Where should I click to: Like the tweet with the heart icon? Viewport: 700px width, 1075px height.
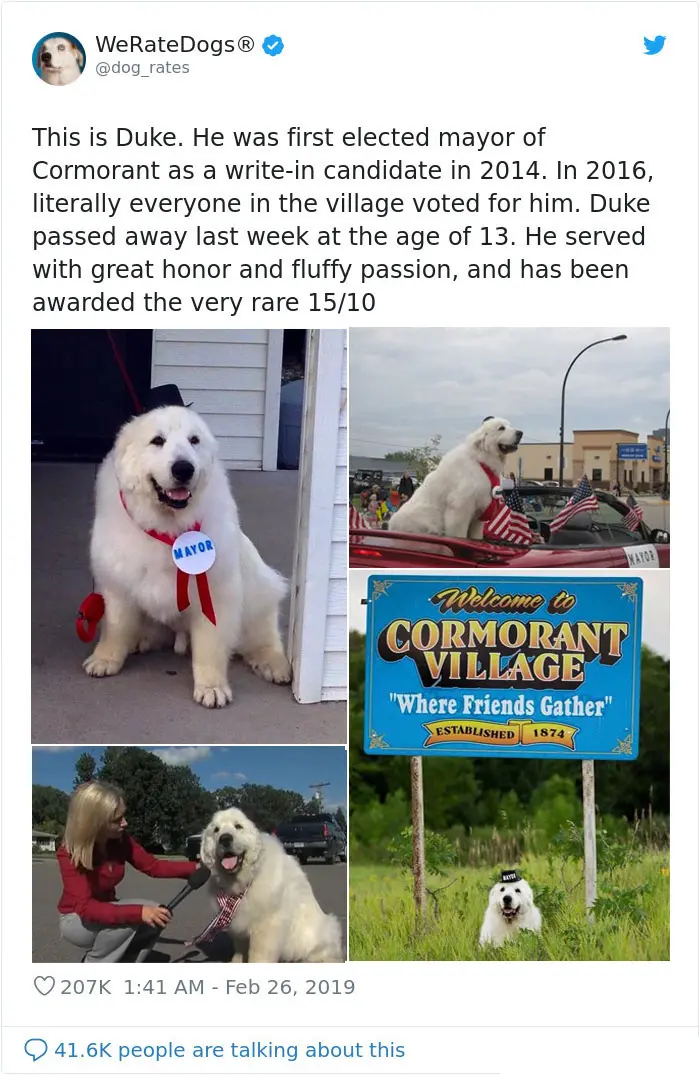pos(44,987)
